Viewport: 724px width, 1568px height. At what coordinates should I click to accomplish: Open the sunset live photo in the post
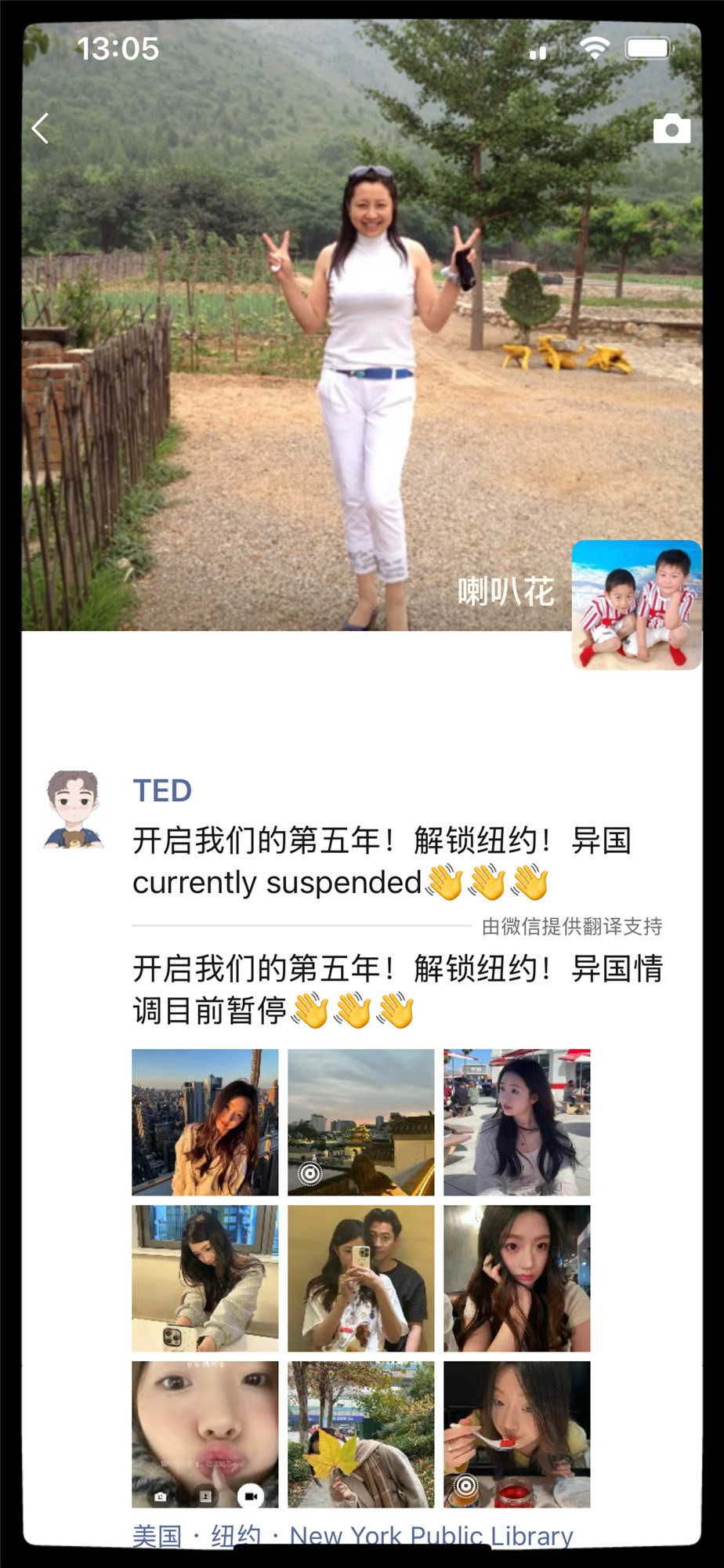tap(360, 1122)
